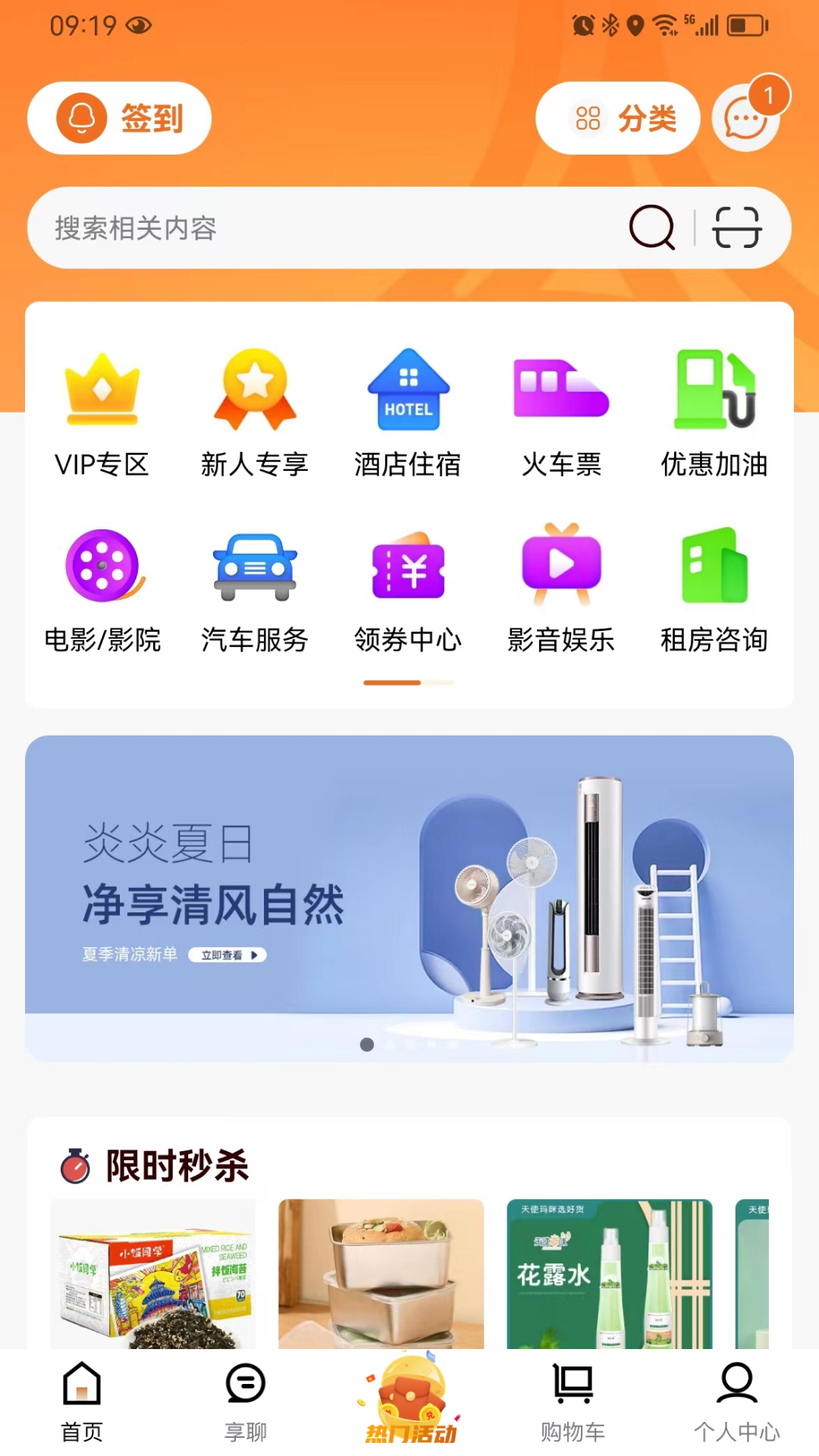Tap the 签到 sign-in button
This screenshot has width=819, height=1456.
point(118,118)
